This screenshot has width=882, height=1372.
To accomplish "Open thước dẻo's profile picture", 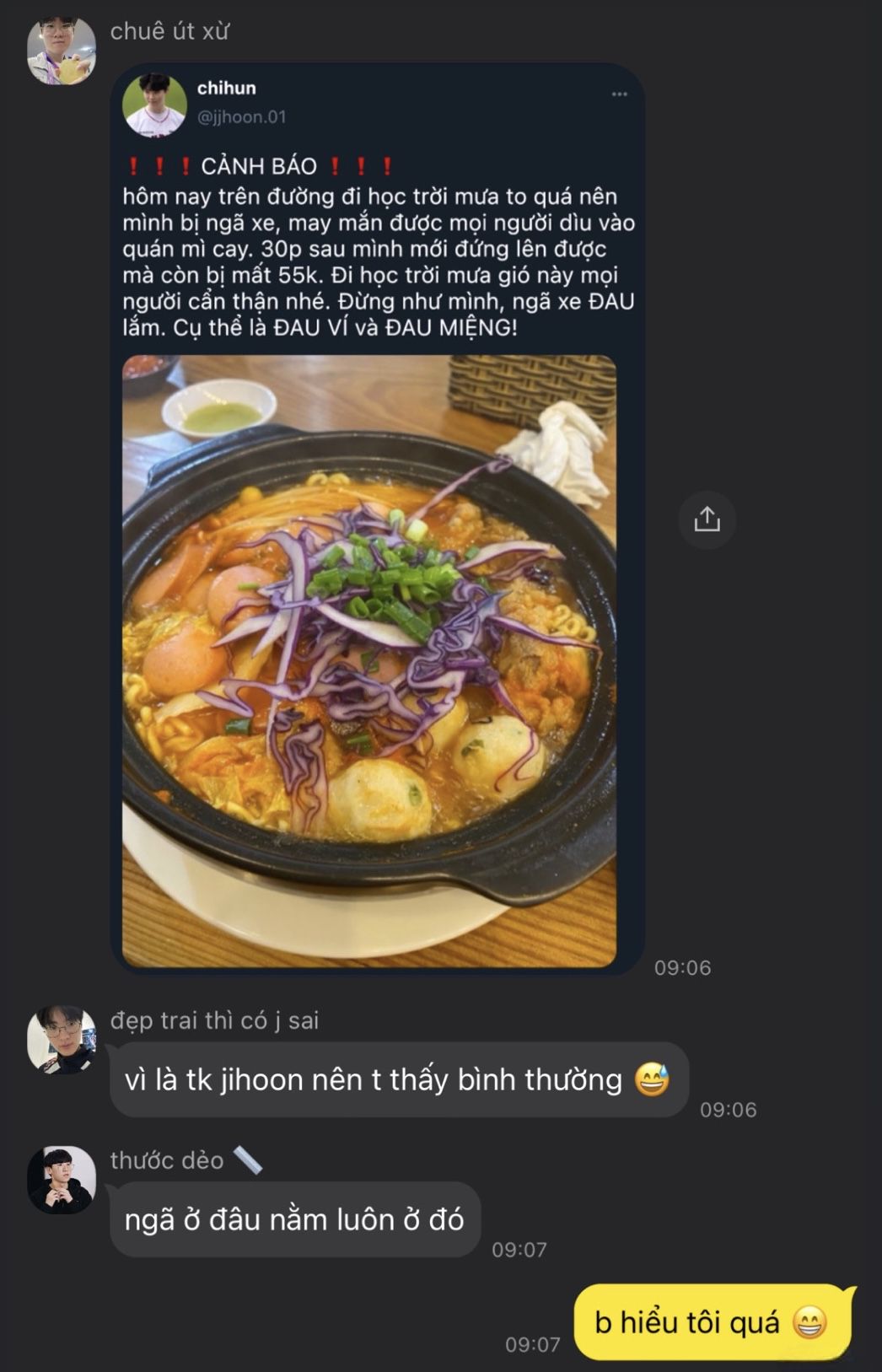I will 62,1180.
